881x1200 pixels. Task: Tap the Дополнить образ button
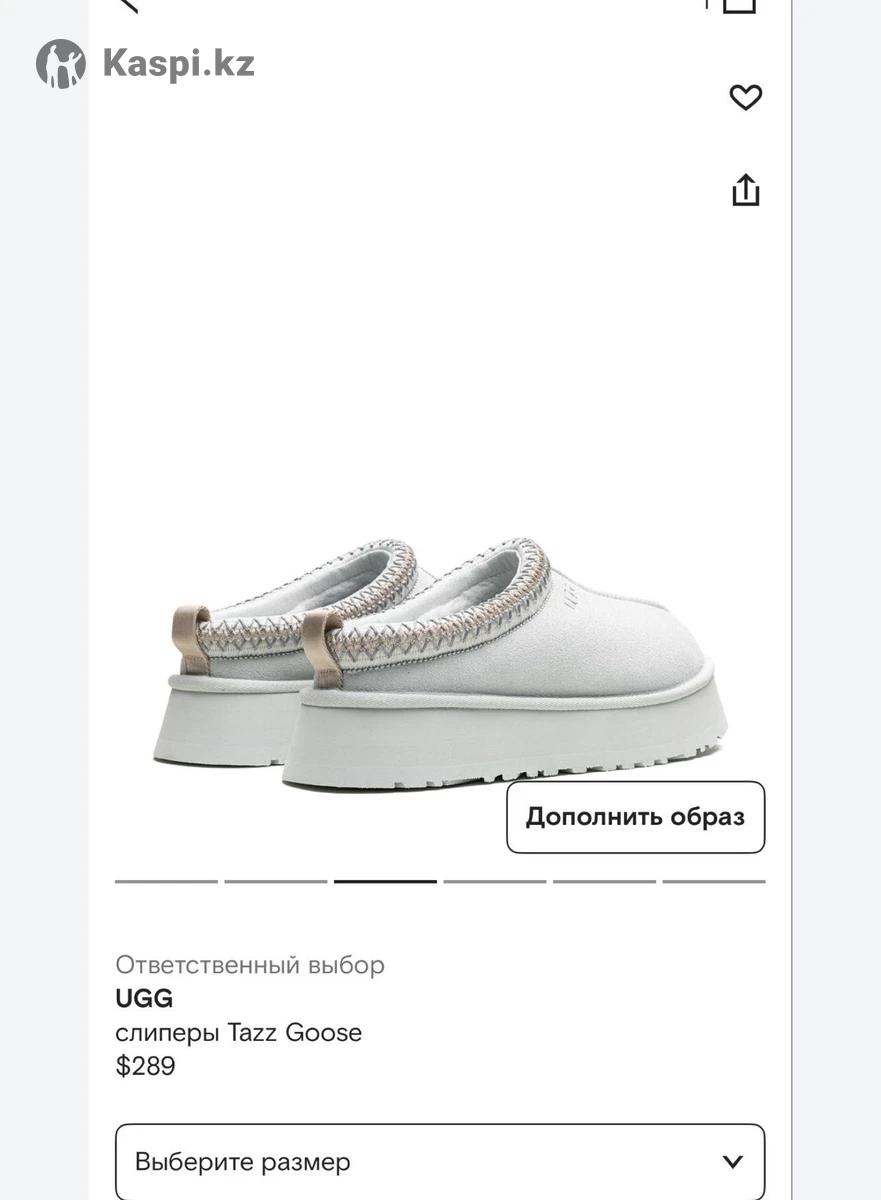point(635,817)
